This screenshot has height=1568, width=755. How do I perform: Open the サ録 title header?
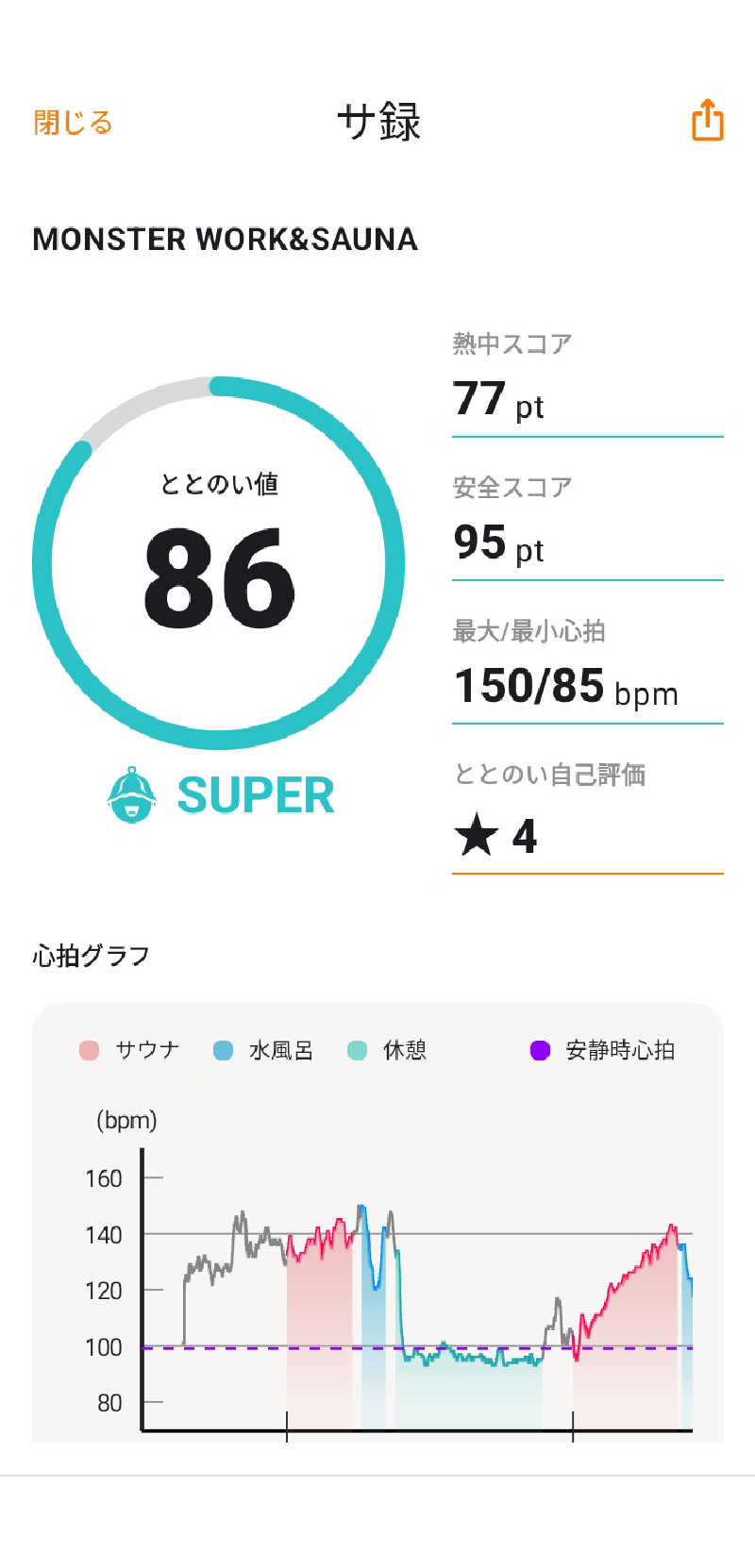tap(377, 123)
